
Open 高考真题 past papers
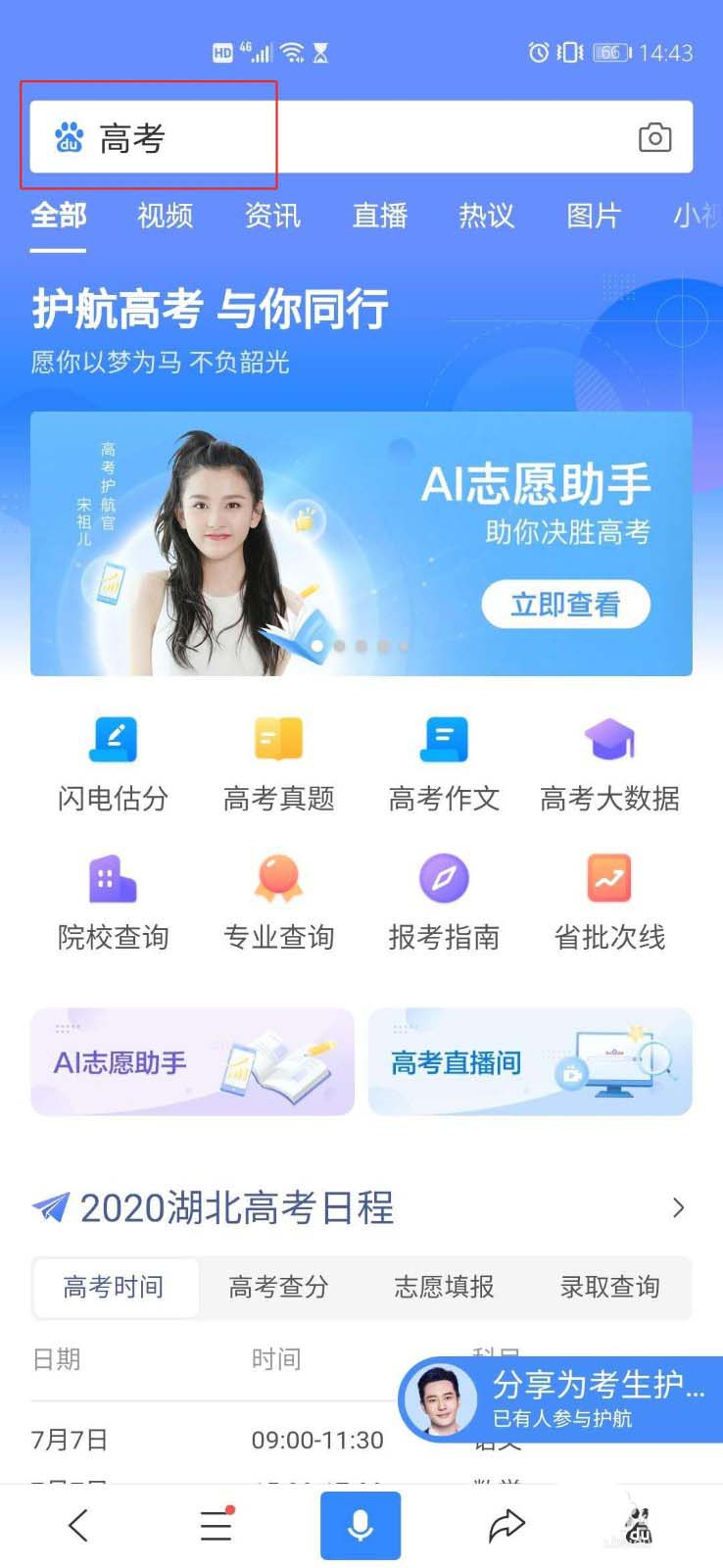tap(278, 764)
